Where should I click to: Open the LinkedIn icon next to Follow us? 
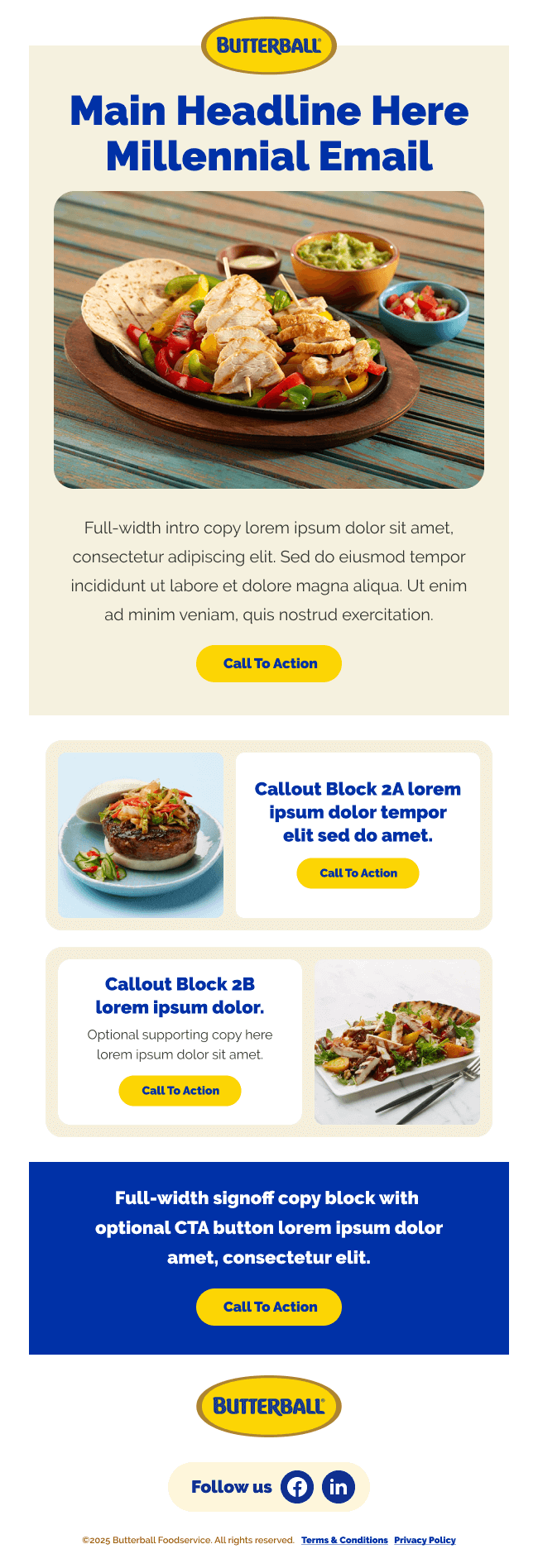(x=339, y=1487)
